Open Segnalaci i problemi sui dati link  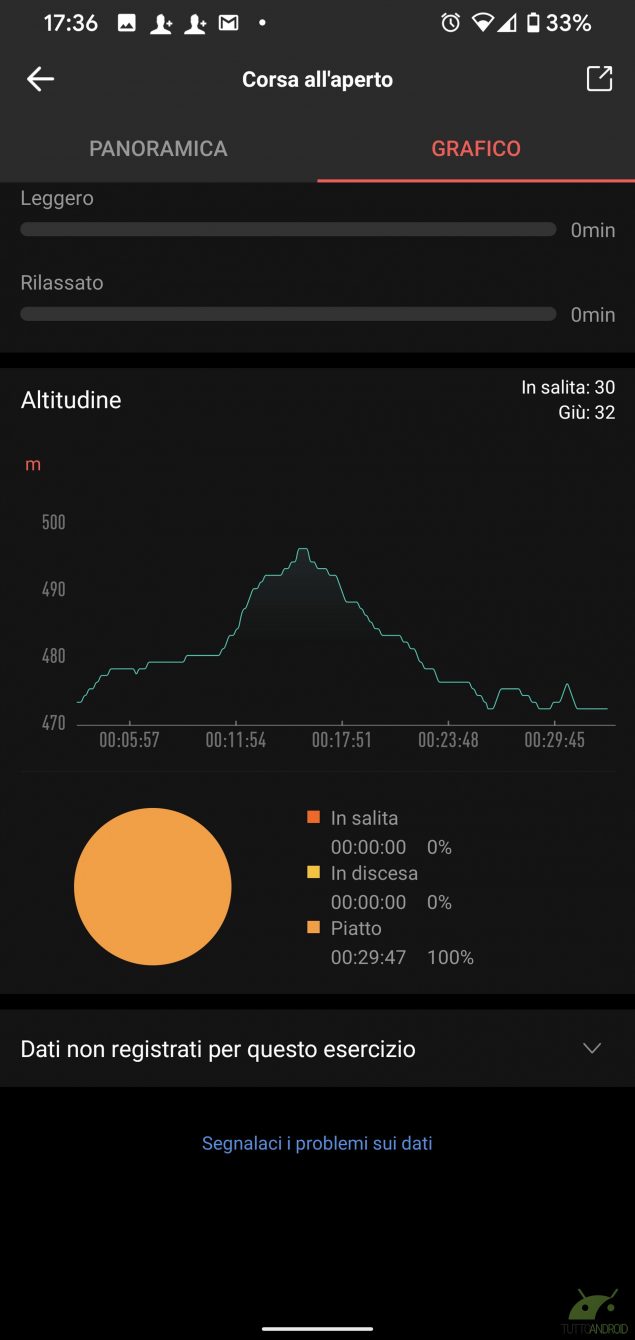tap(317, 1143)
